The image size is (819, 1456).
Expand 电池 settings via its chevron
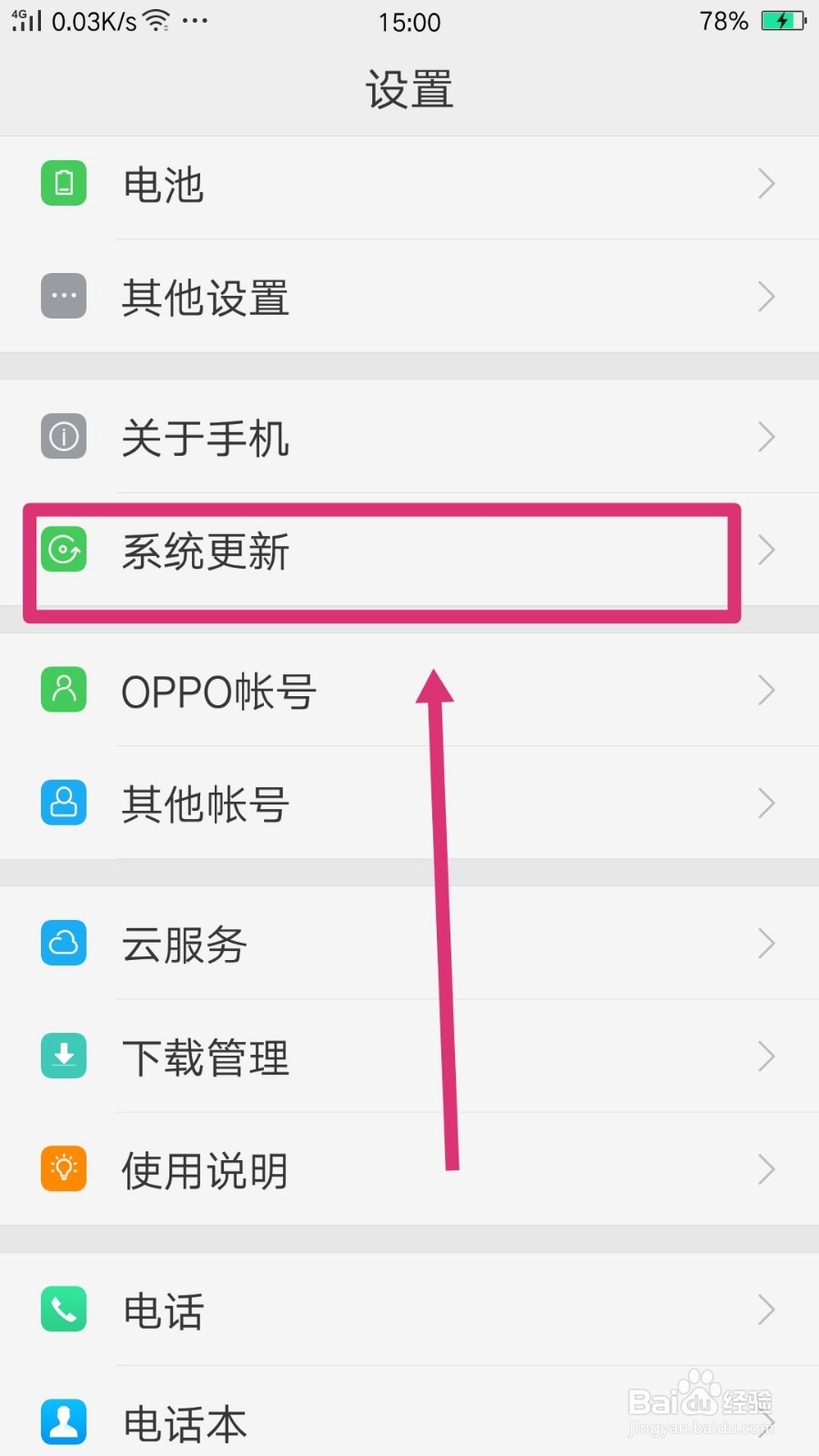coord(765,183)
